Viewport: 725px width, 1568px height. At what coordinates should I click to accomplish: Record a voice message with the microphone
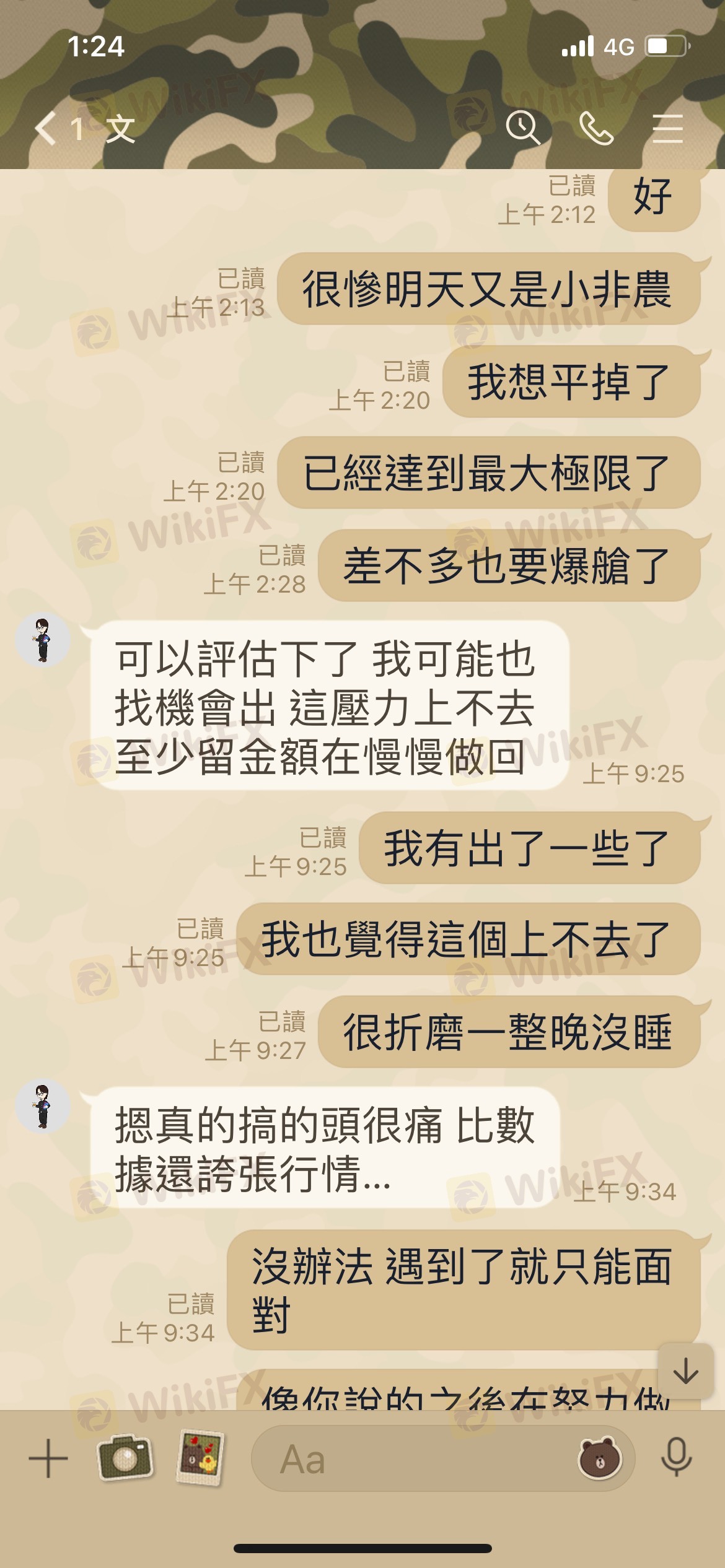677,1457
